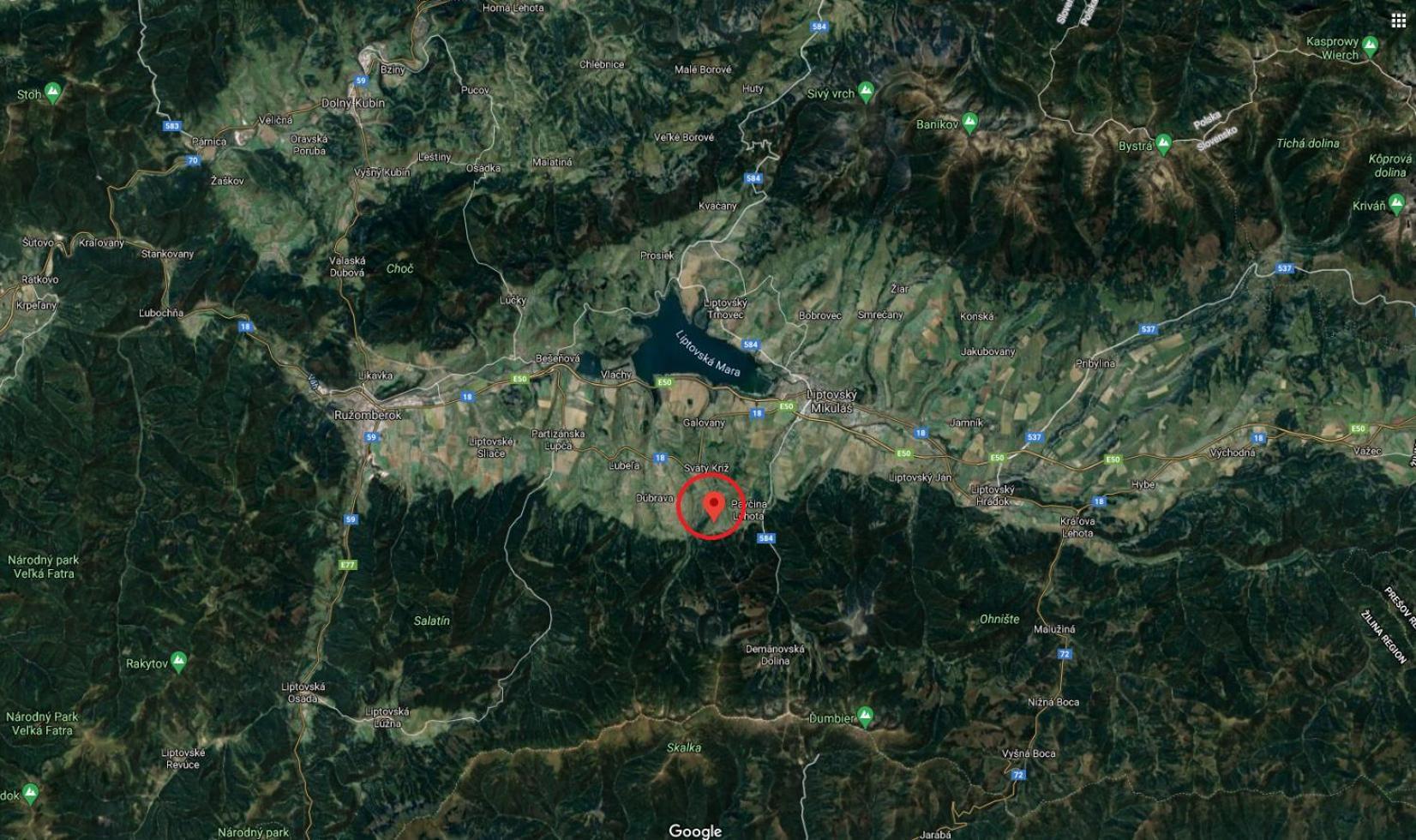This screenshot has width=1416, height=840.
Task: Tap the red location pin near Pavčina Lehota
Action: [712, 504]
